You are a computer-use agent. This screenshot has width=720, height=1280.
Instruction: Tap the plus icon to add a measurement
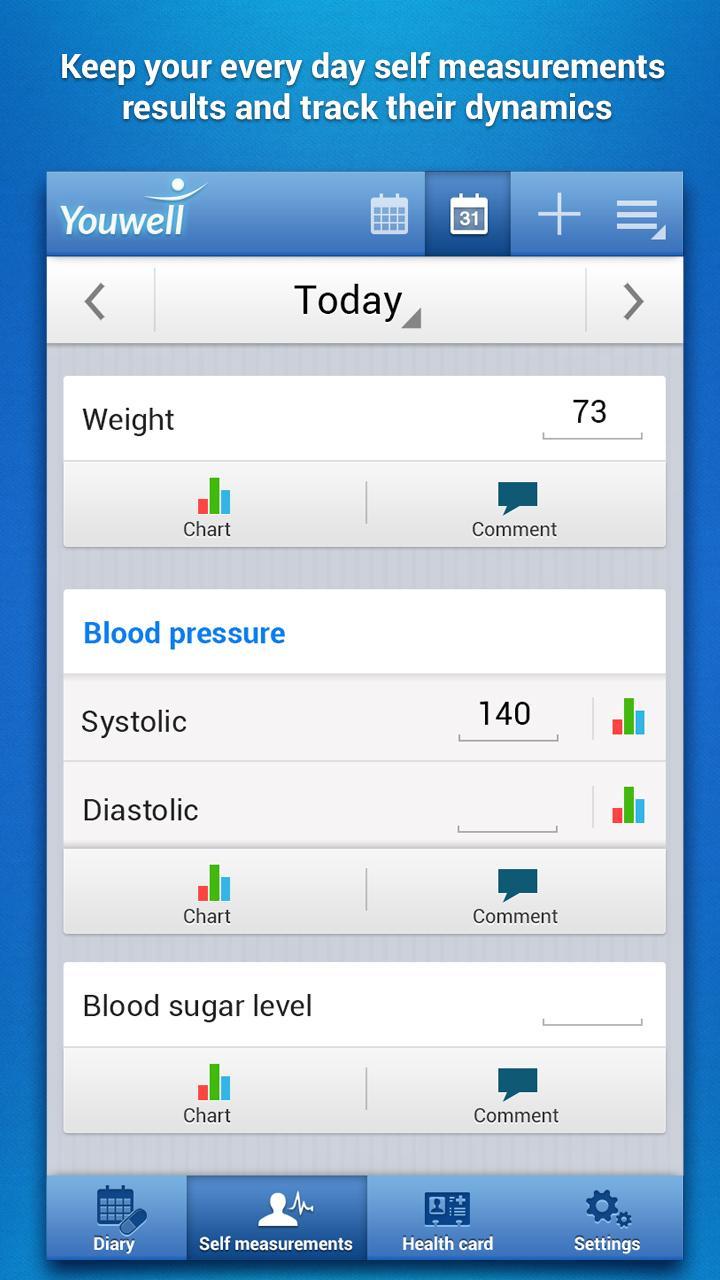pyautogui.click(x=559, y=213)
